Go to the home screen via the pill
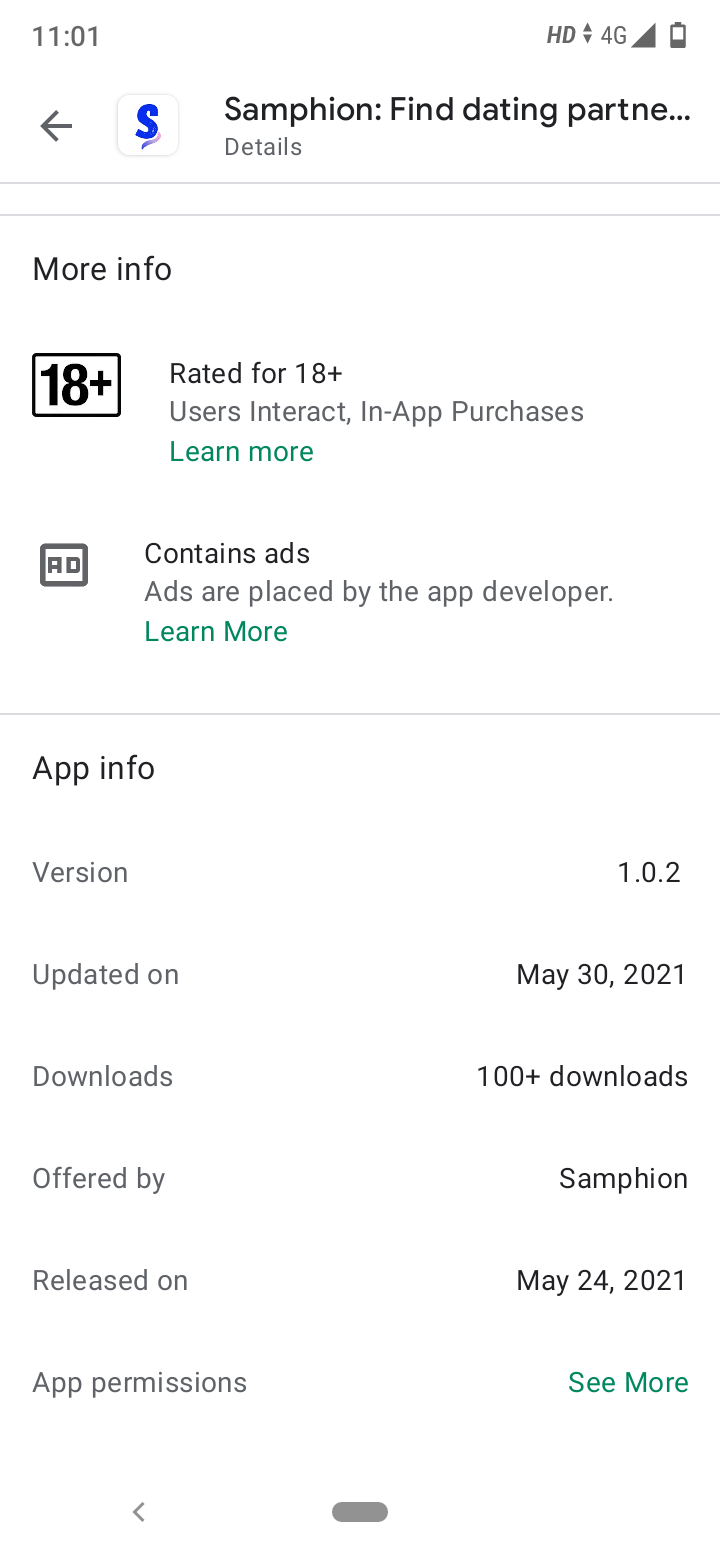The image size is (720, 1560). point(360,1512)
